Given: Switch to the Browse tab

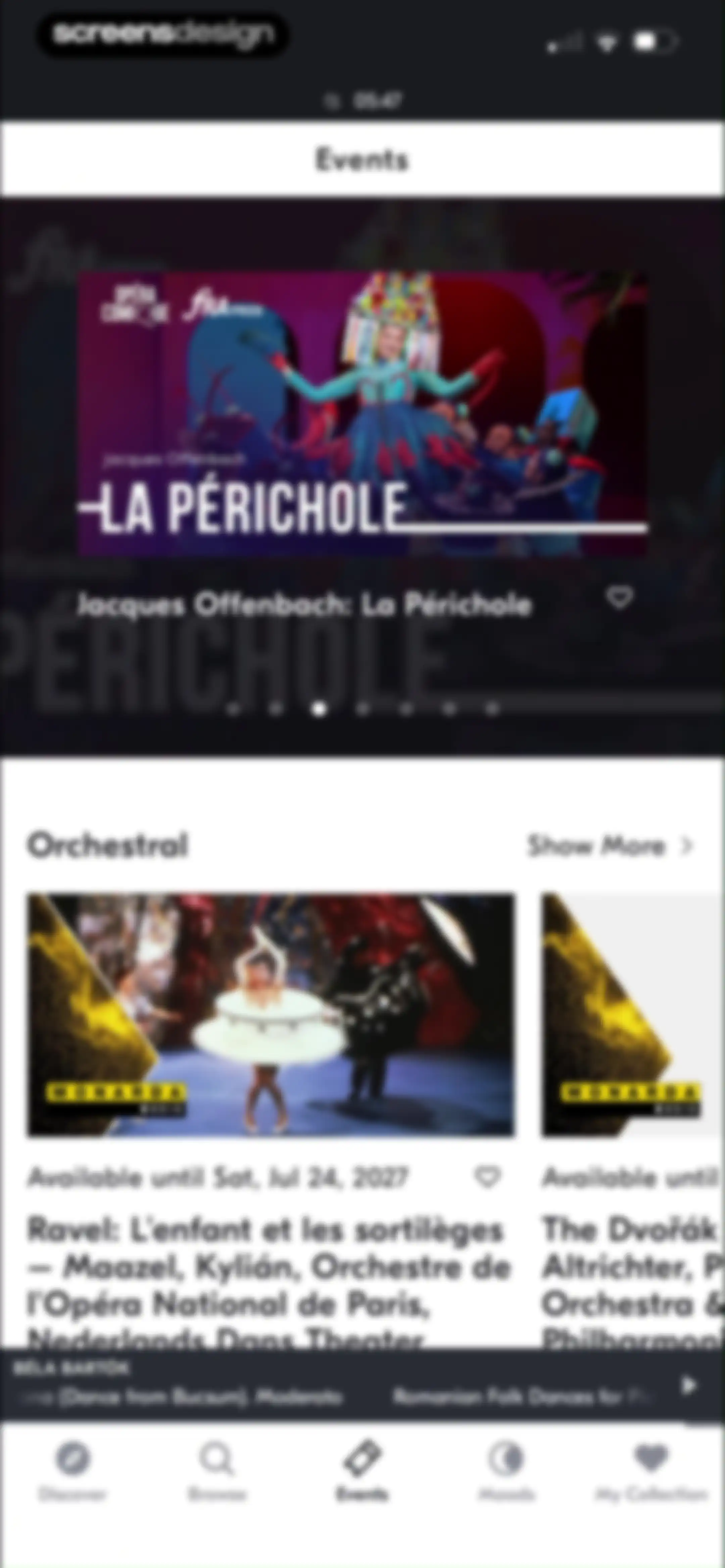Looking at the screenshot, I should tap(217, 1471).
